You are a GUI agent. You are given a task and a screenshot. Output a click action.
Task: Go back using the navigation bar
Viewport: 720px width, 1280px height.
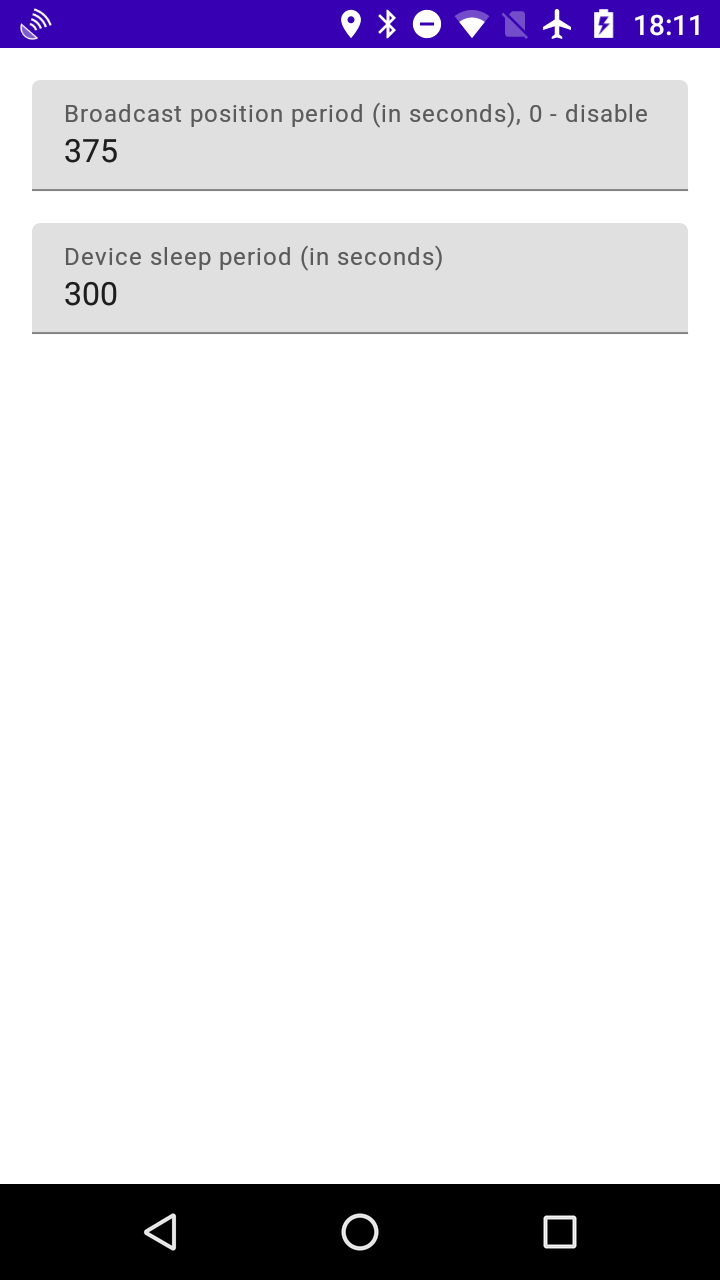tap(160, 1232)
